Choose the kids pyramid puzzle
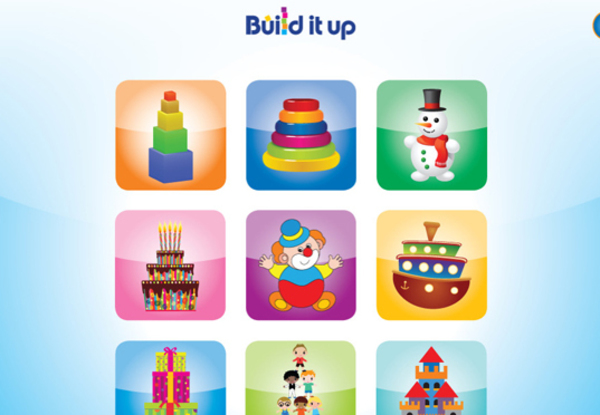Screen dimensions: 600x415 pos(301,380)
